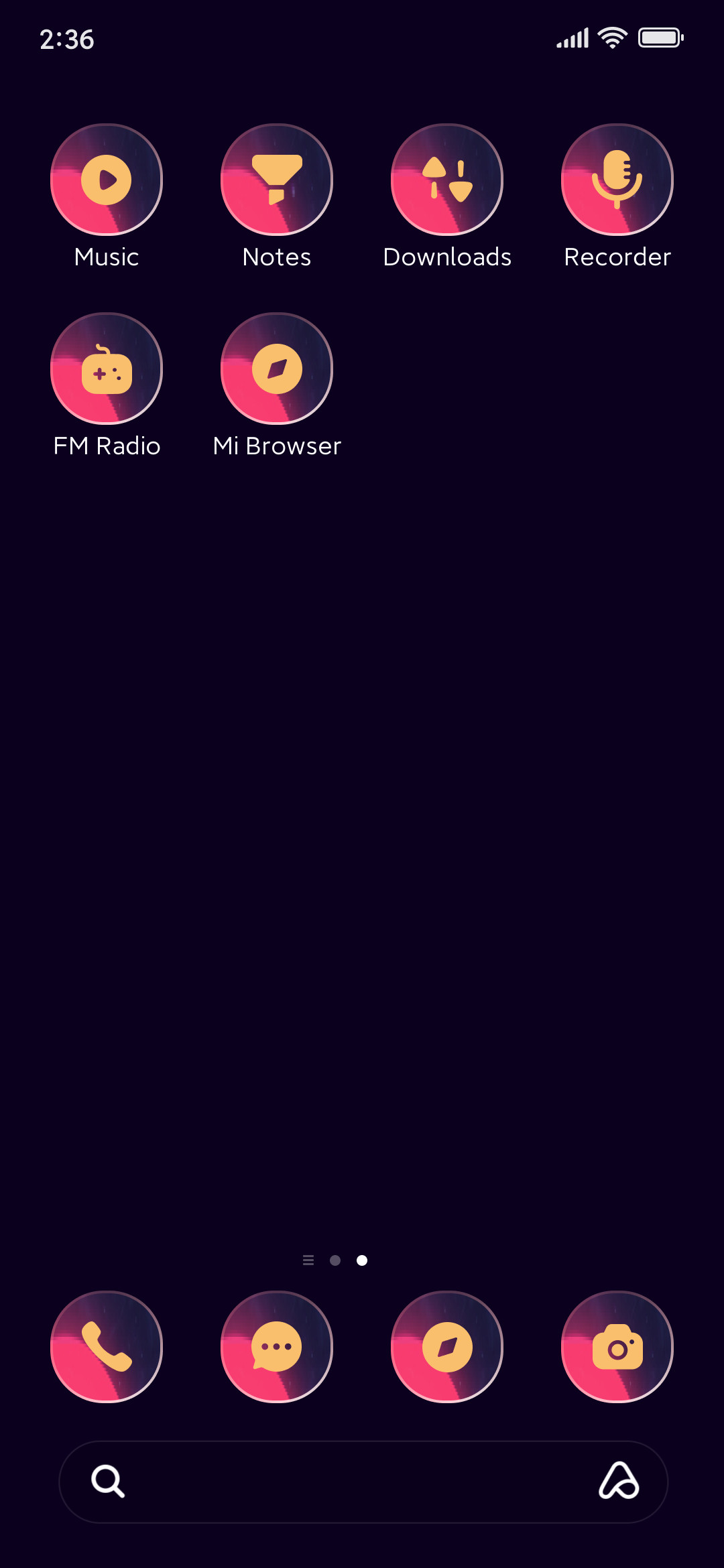Tap the search bar magnifier

(108, 1482)
